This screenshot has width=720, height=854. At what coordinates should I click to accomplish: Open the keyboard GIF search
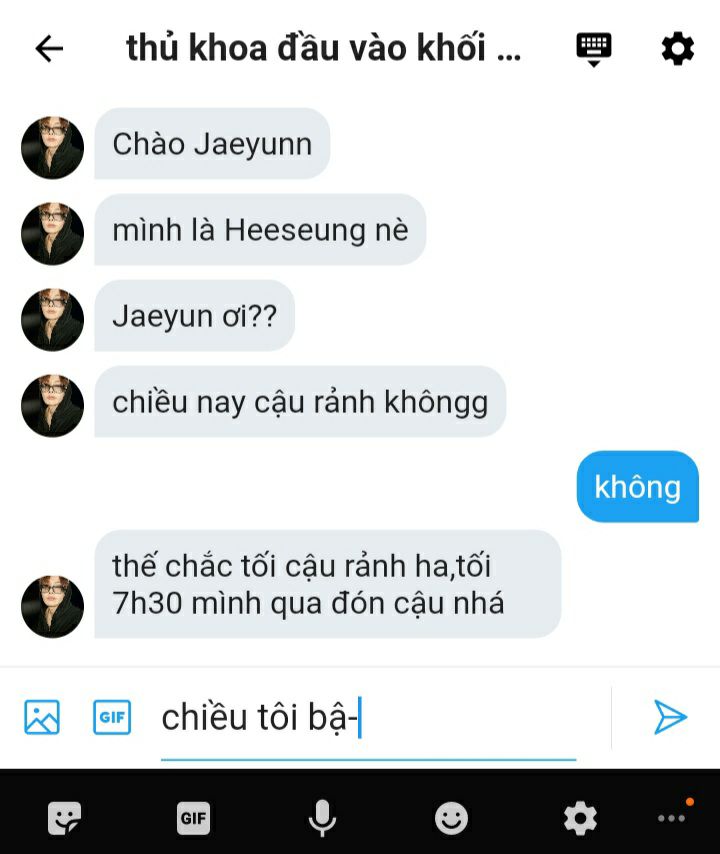[193, 819]
